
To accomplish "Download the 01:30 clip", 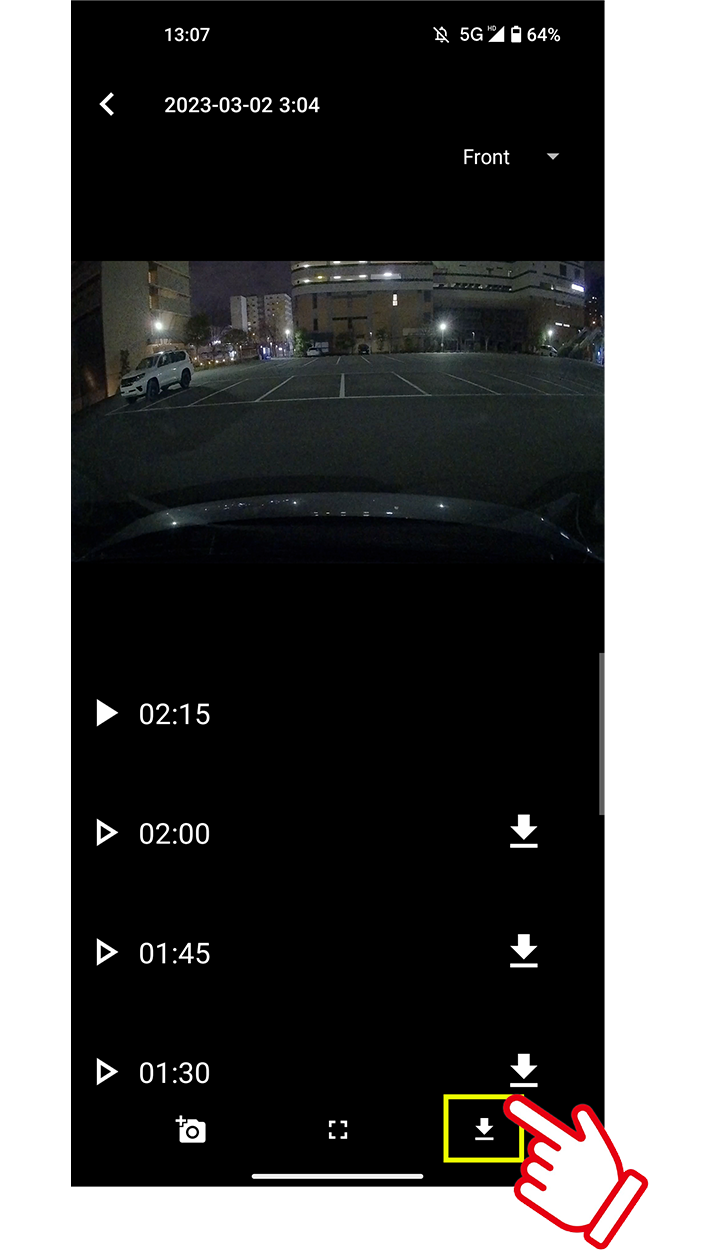I will pos(523,1069).
